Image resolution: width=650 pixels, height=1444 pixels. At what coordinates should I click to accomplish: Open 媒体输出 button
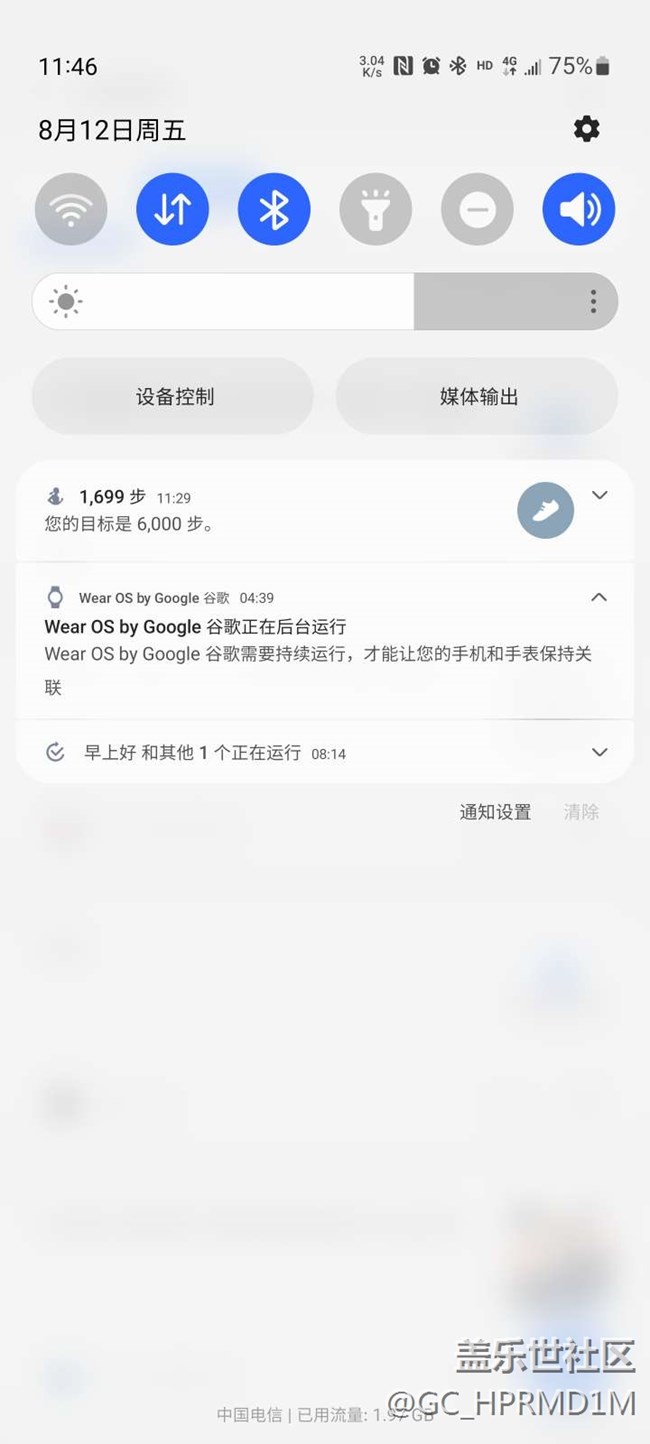click(x=477, y=396)
